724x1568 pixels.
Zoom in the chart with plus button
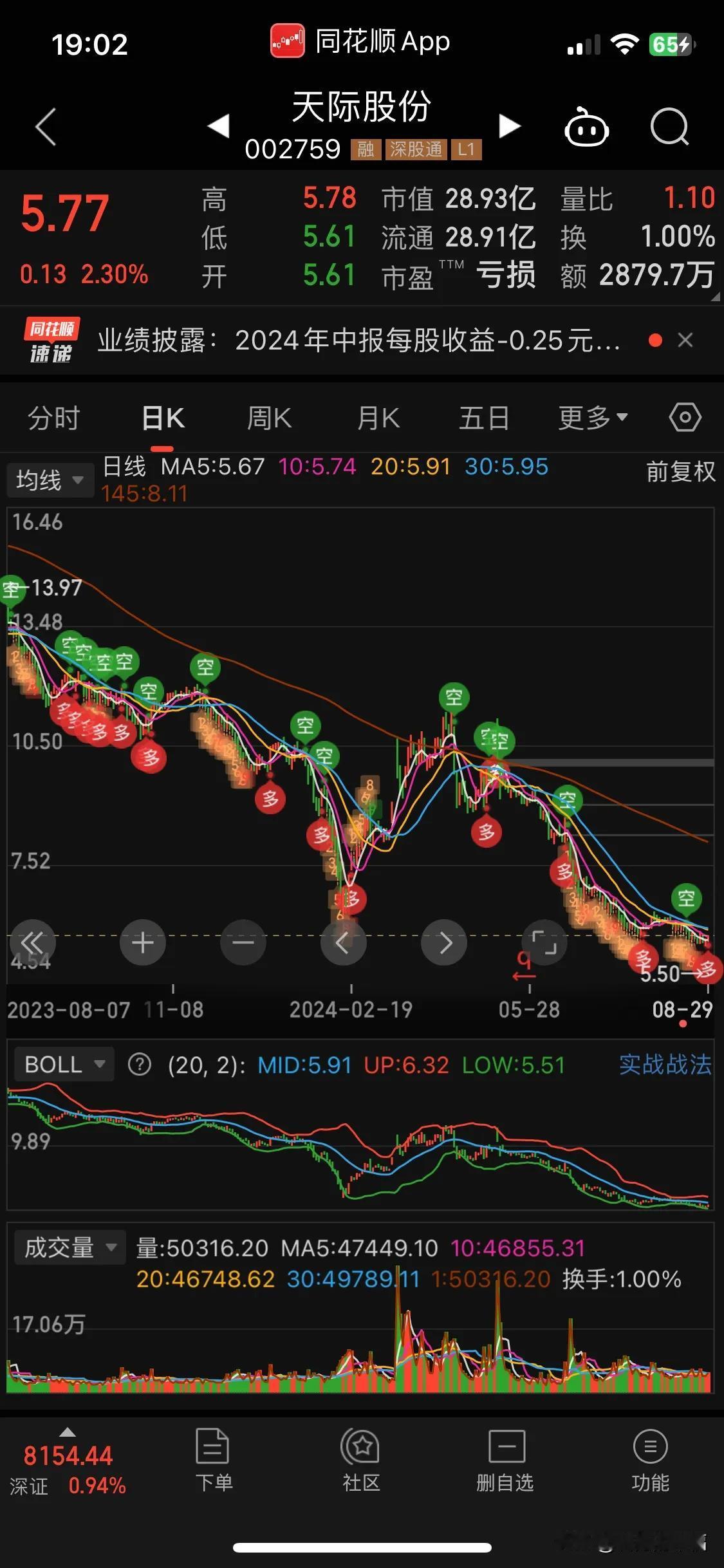tap(143, 943)
